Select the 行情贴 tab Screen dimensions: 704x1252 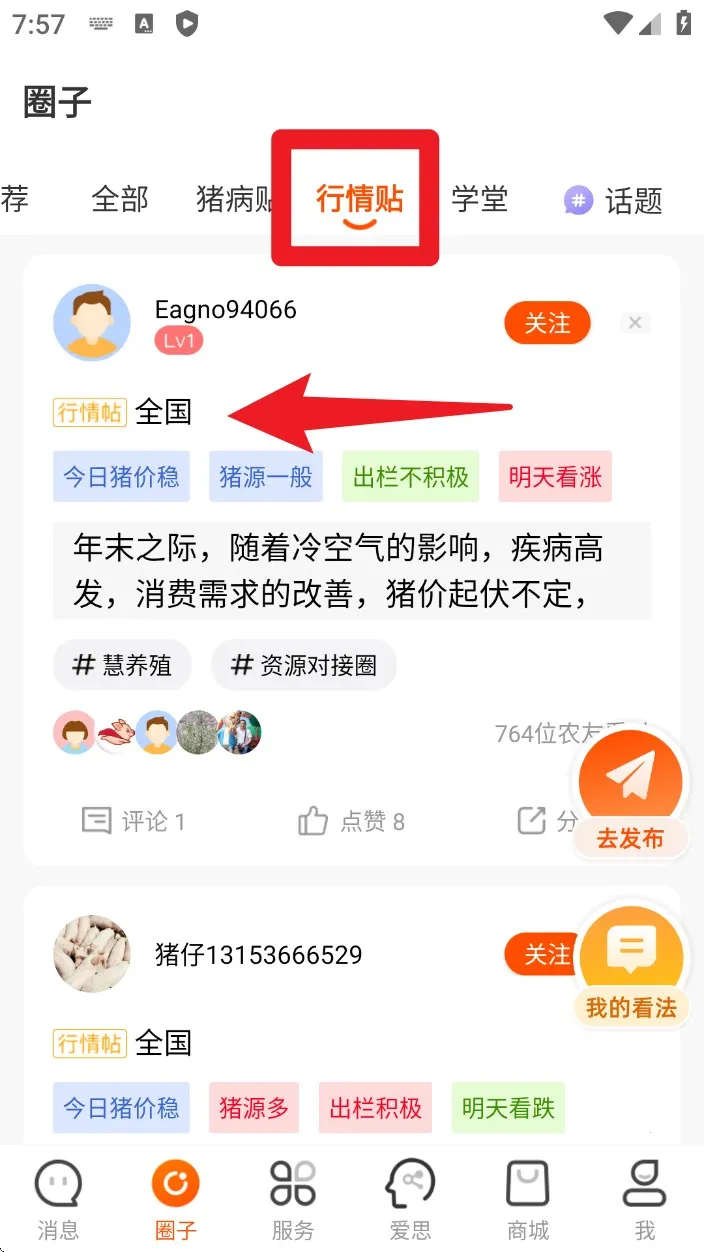pos(359,199)
